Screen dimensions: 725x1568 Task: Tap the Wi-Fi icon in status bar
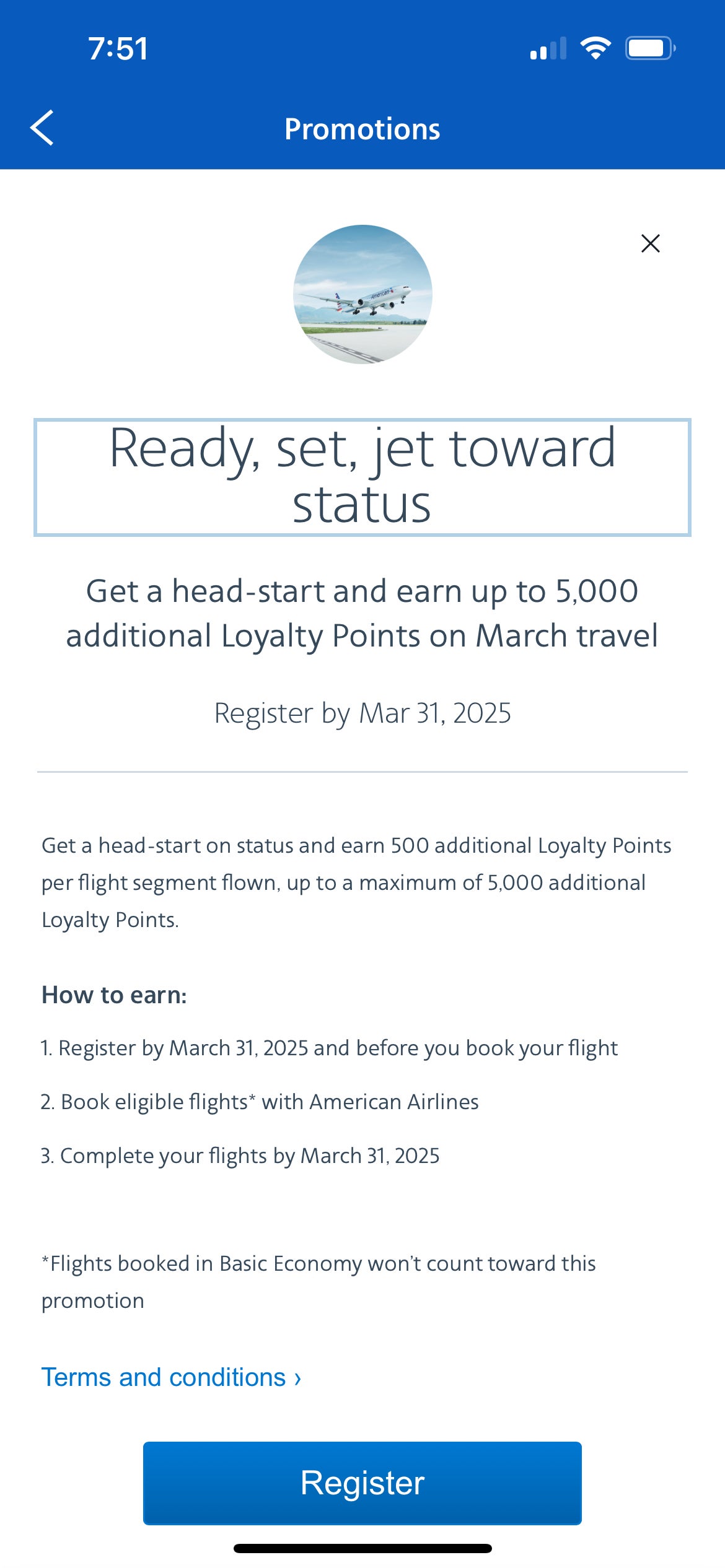point(596,48)
